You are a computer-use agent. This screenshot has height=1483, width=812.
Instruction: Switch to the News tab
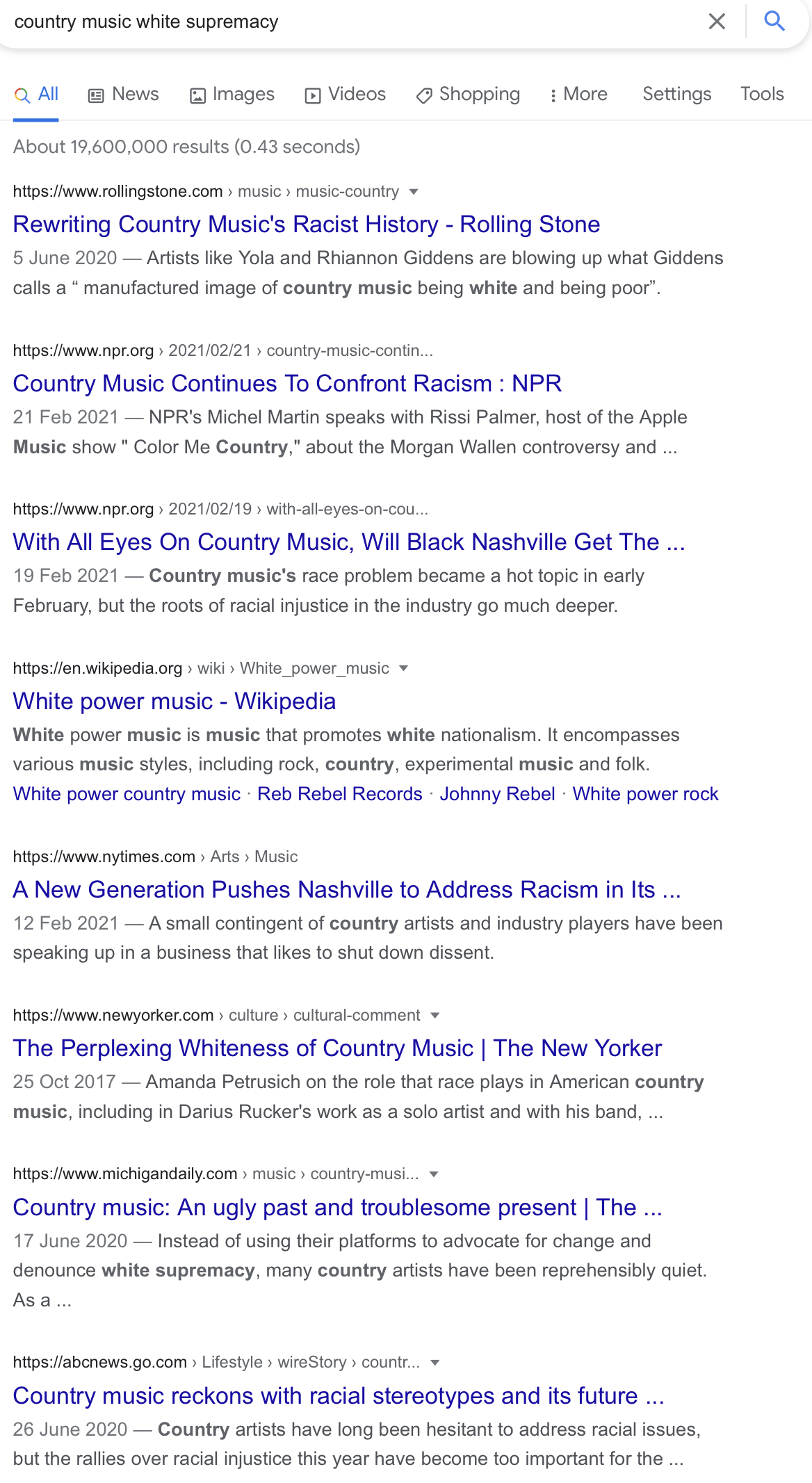click(124, 95)
